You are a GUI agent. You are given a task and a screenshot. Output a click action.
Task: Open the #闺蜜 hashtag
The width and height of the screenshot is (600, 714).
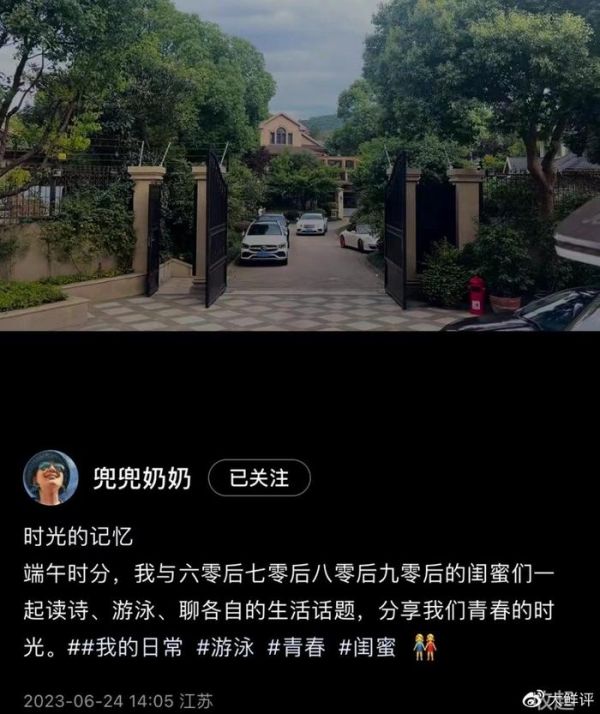point(367,647)
